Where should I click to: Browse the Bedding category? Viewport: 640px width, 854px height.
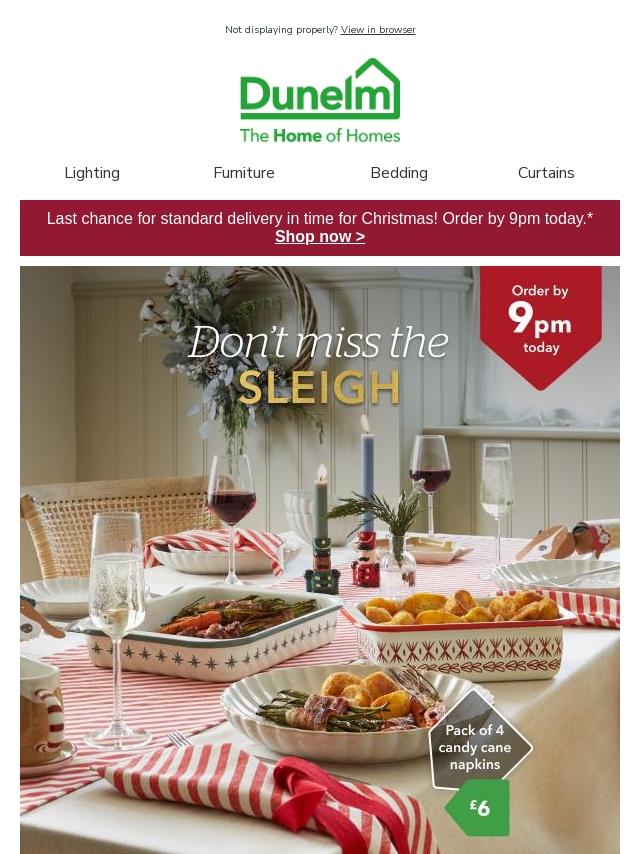[x=399, y=173]
